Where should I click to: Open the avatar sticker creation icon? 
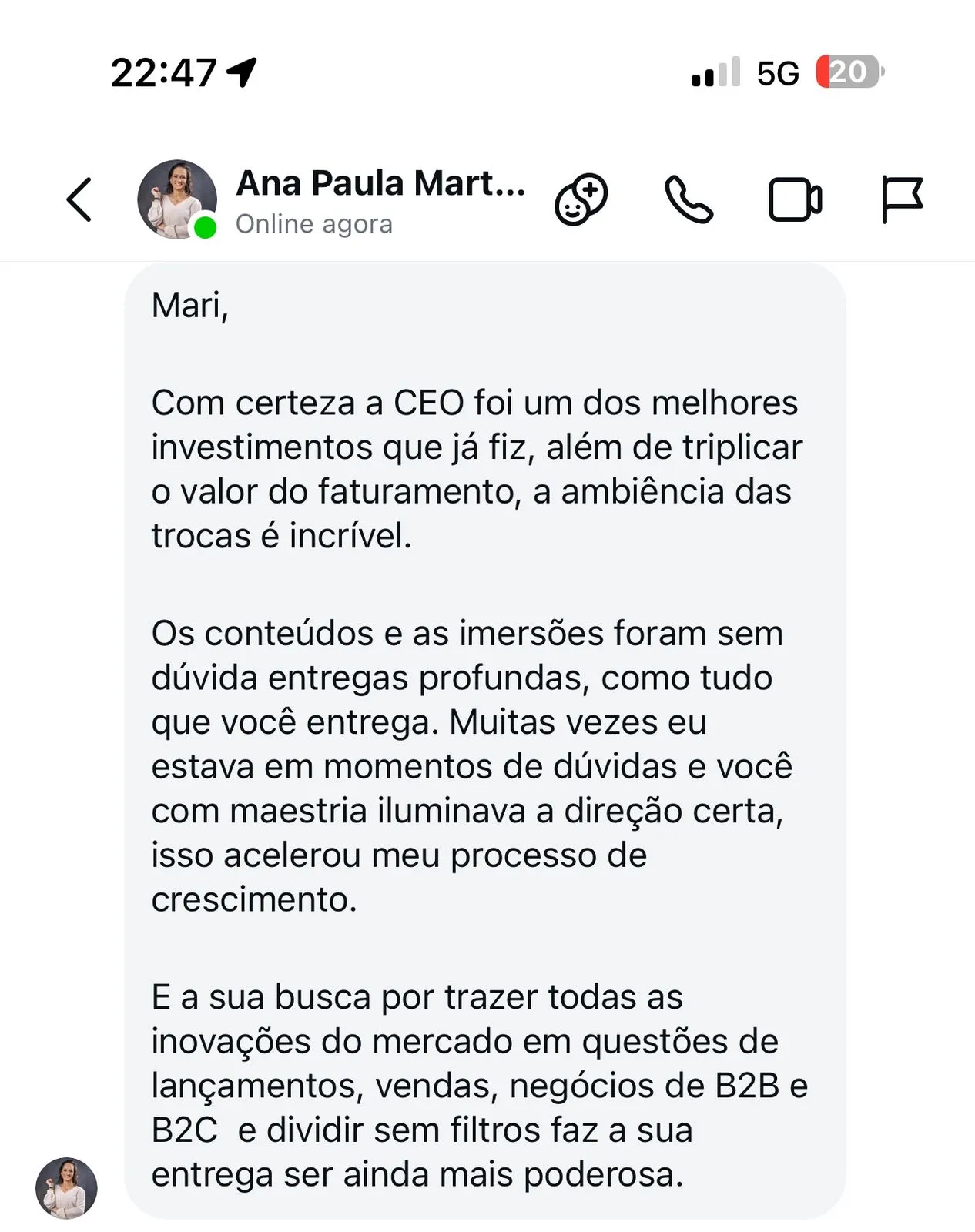pyautogui.click(x=581, y=199)
